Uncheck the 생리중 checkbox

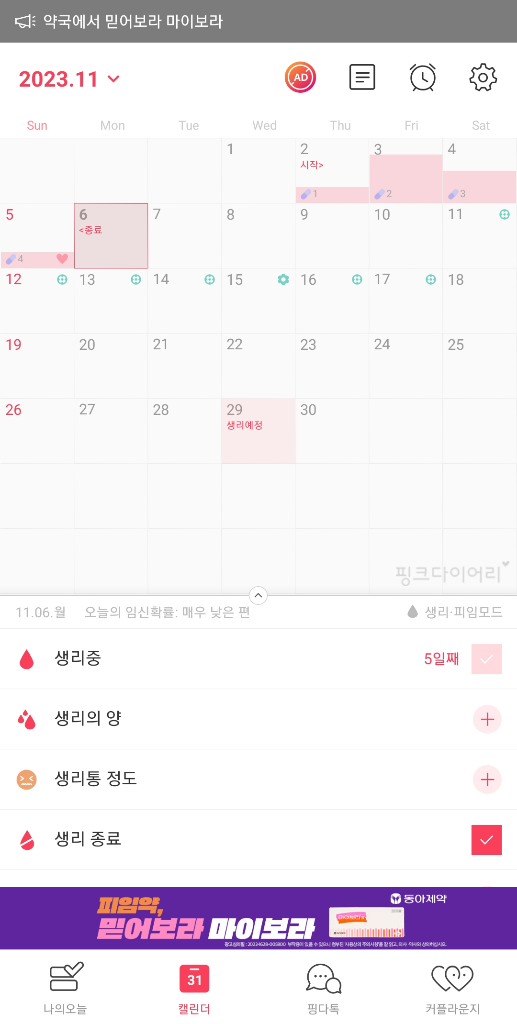(486, 659)
